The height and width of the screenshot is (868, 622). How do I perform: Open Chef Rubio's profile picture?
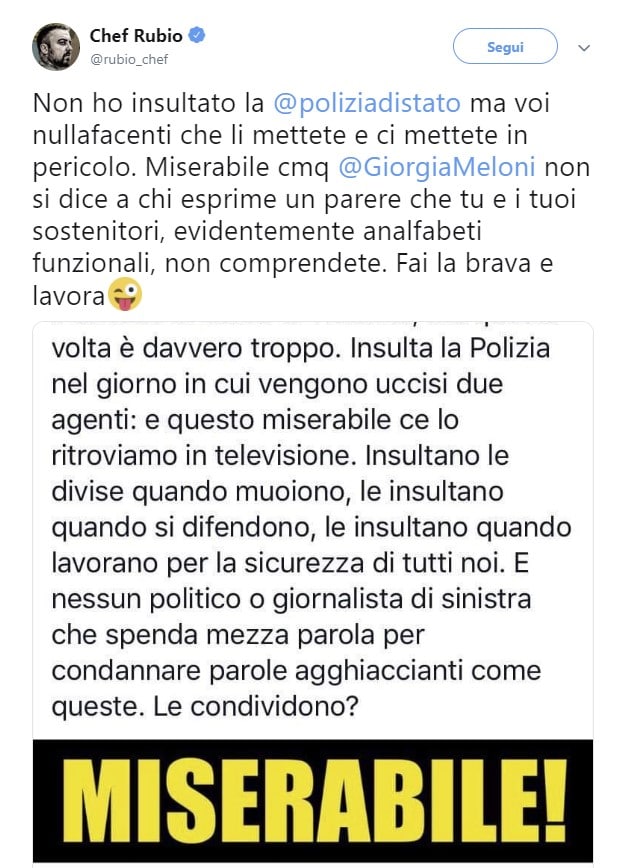(x=56, y=46)
